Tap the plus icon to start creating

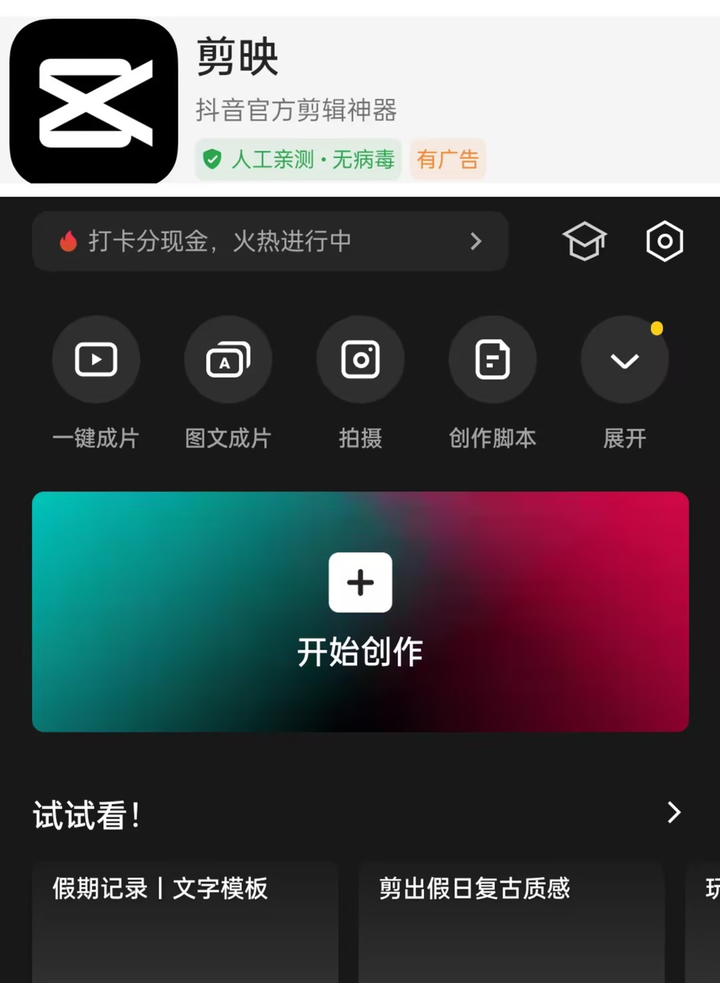(x=360, y=582)
